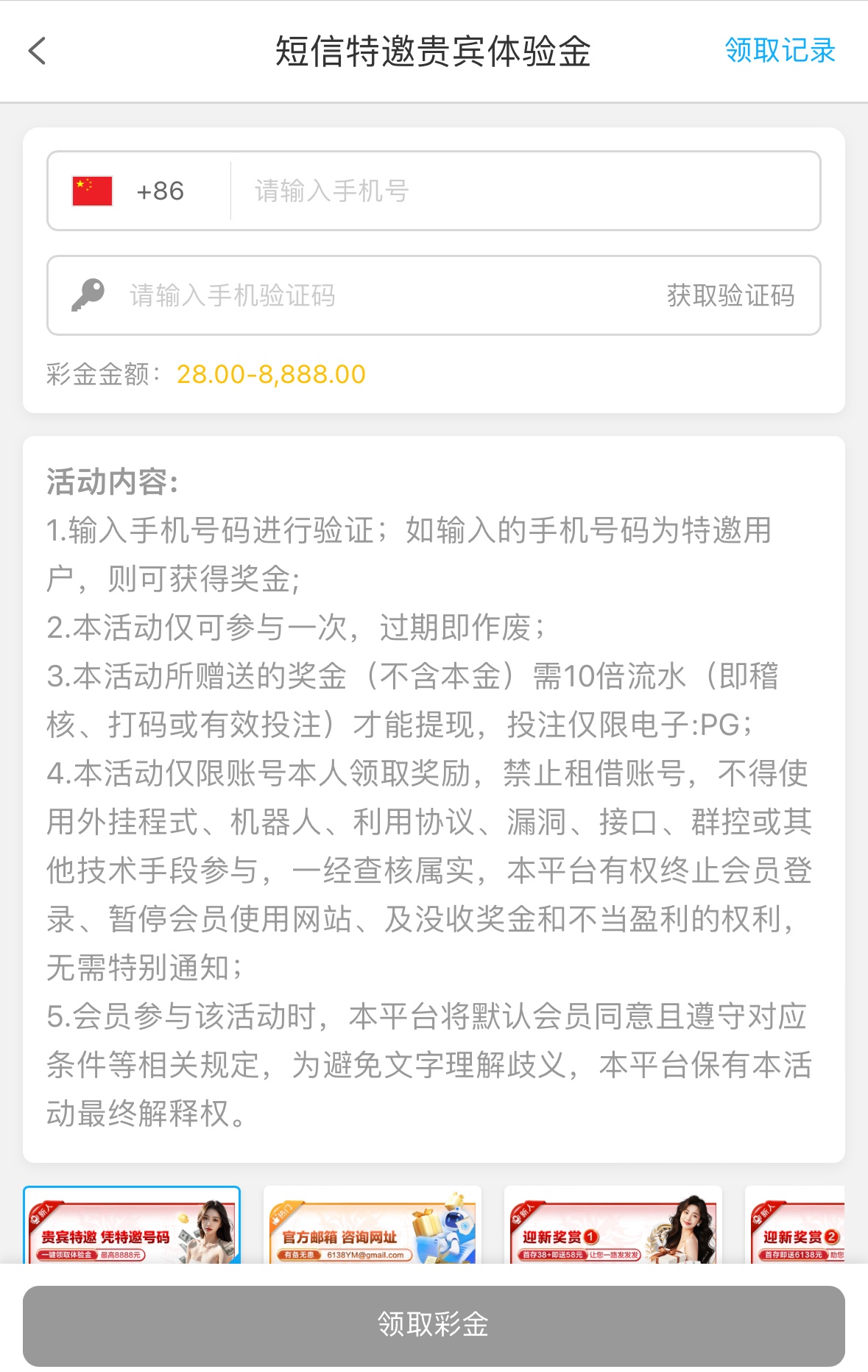Tap the 请输入手机验证码 code field
The image size is (868, 1372).
[x=368, y=296]
